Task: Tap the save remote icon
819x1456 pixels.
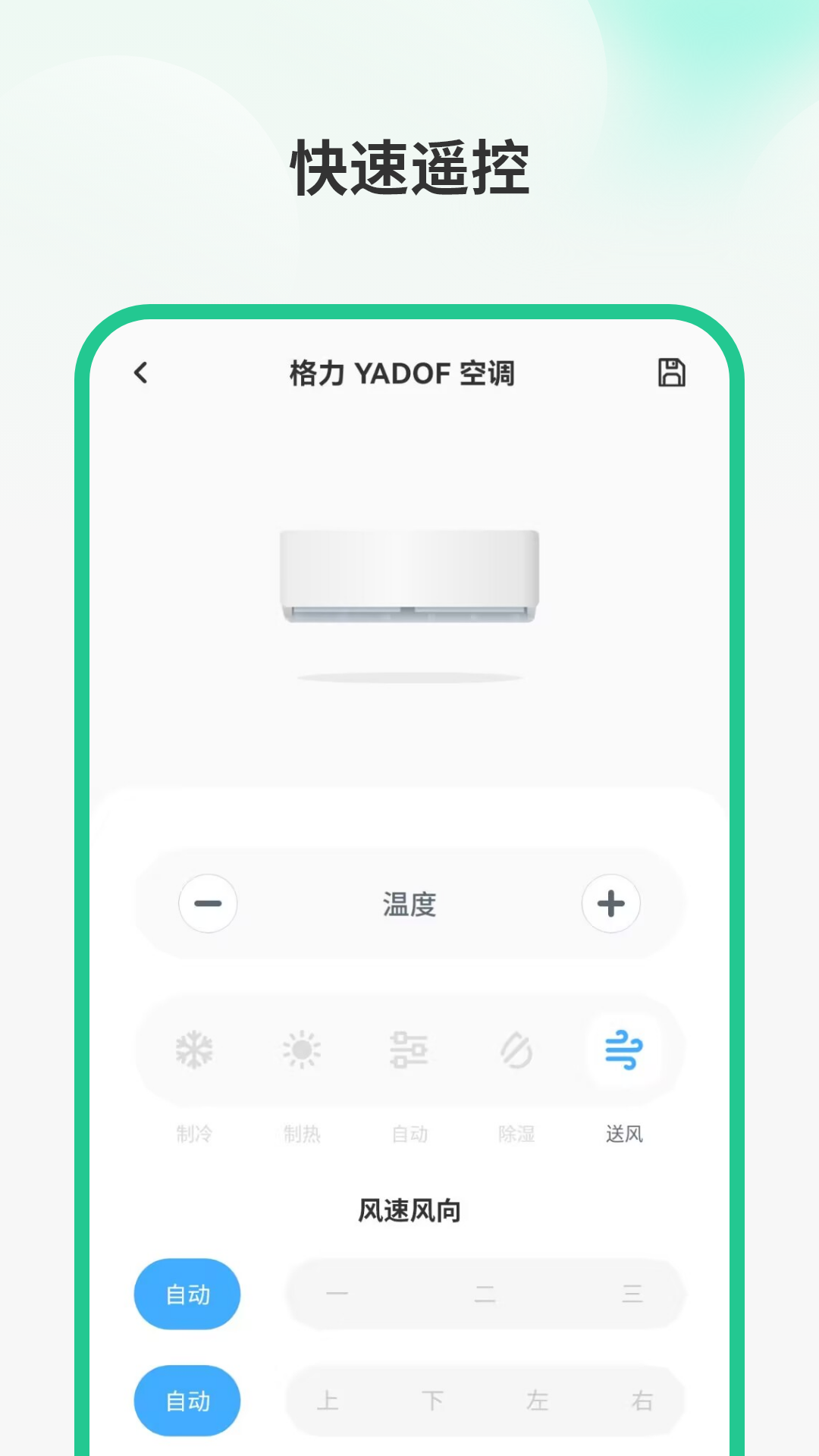Action: (670, 372)
